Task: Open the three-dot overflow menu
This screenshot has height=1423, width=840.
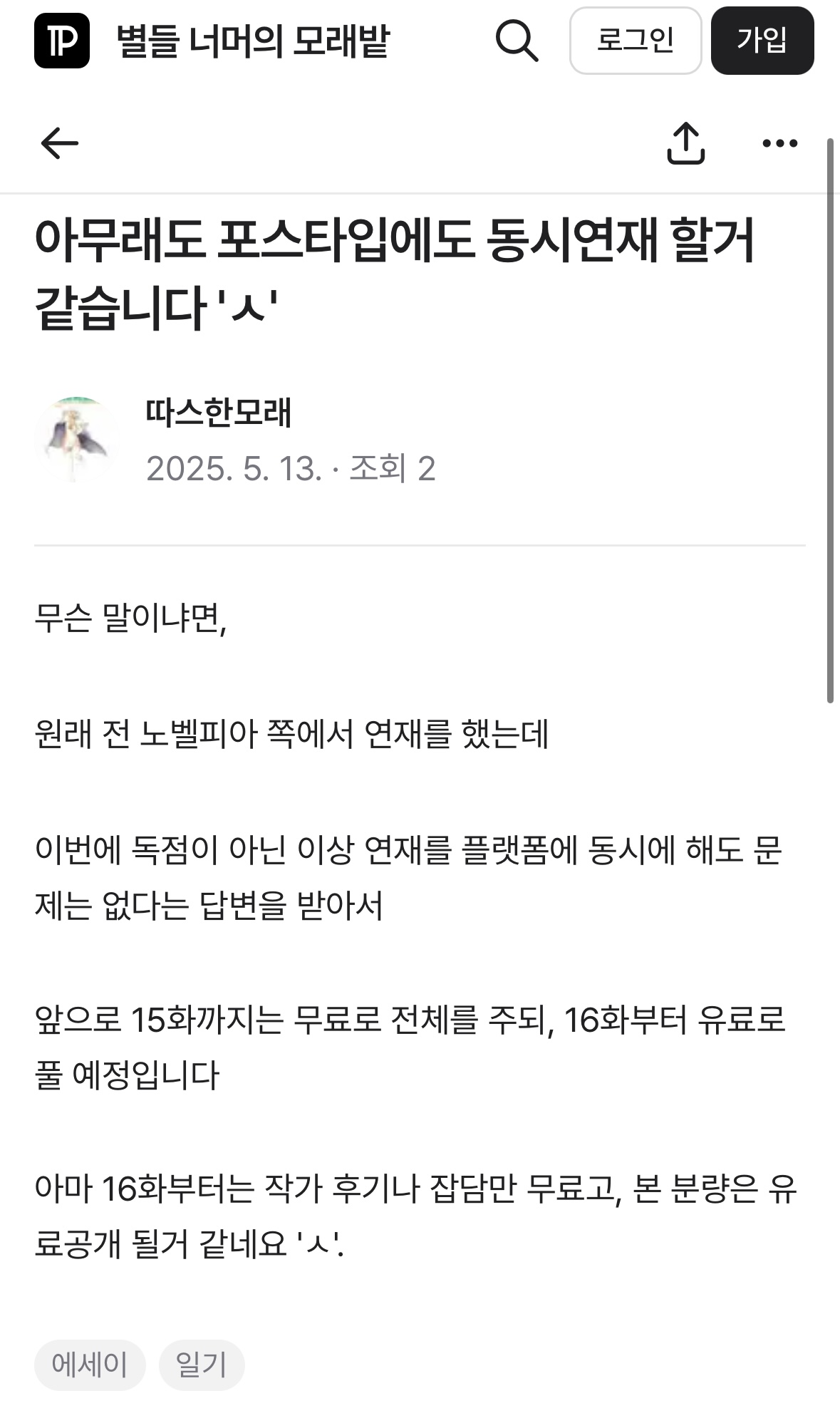Action: point(779,144)
